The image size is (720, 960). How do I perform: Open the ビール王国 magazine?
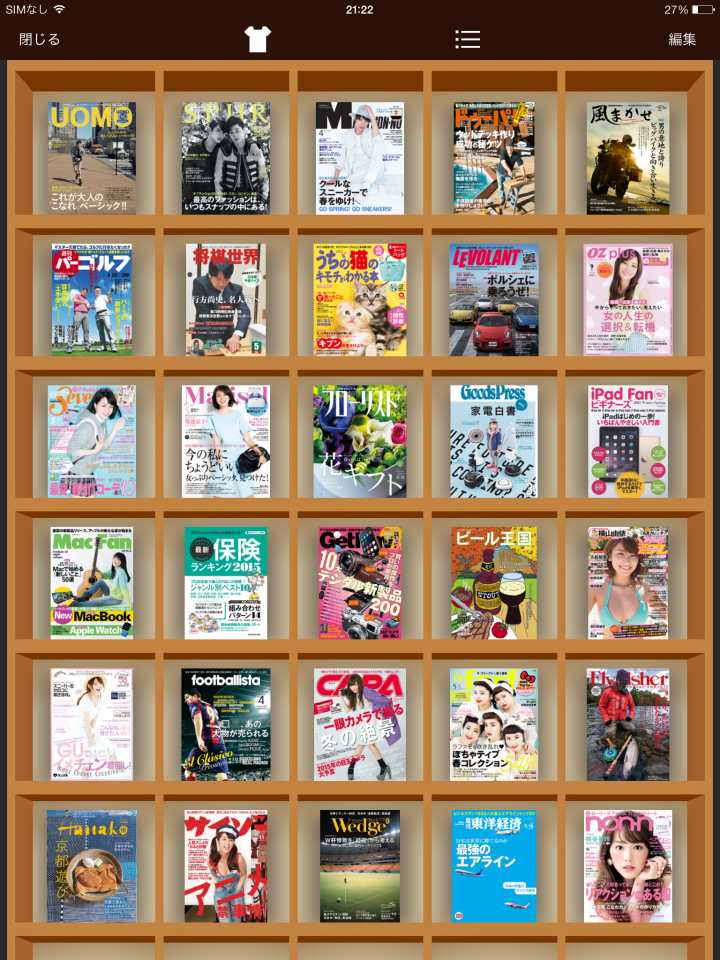[x=493, y=583]
